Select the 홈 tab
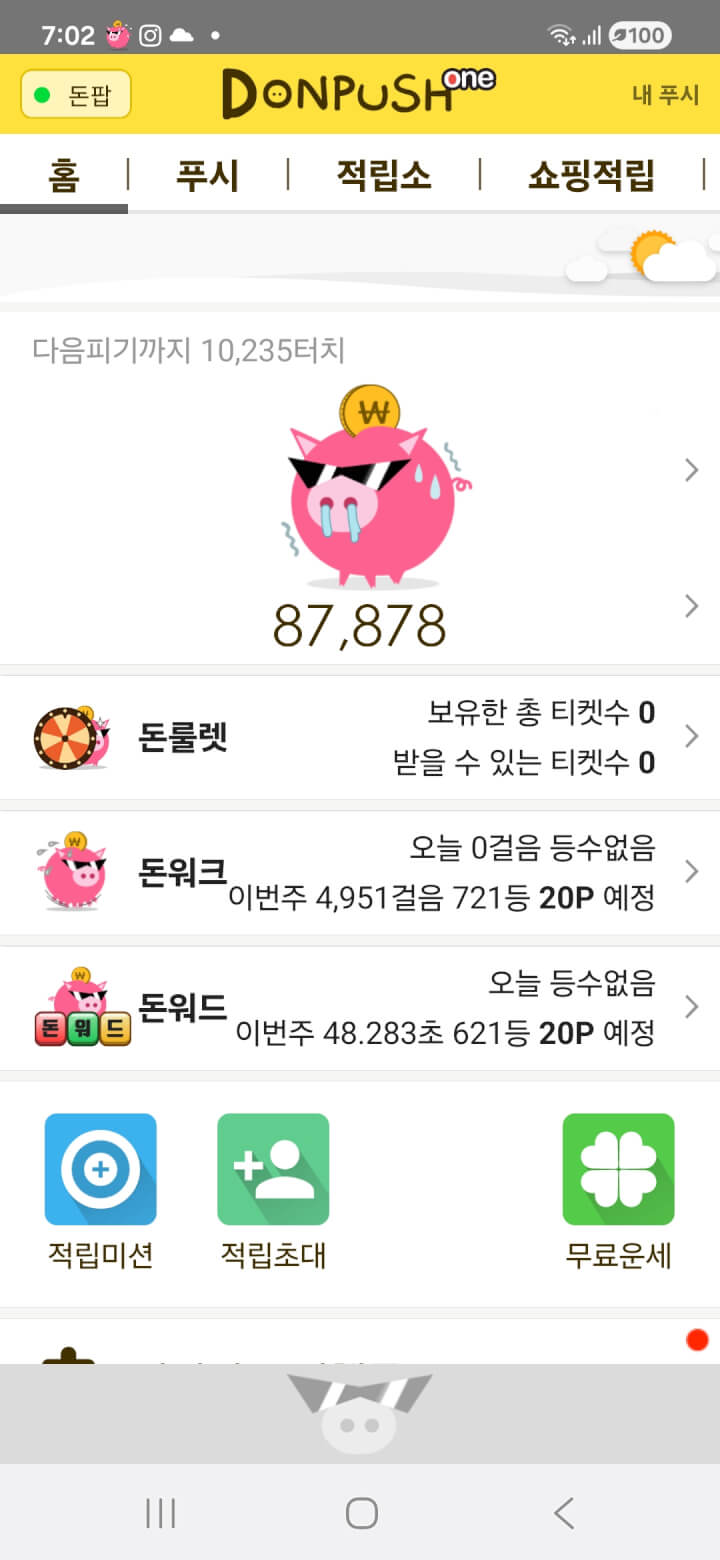This screenshot has width=720, height=1560. [x=64, y=176]
